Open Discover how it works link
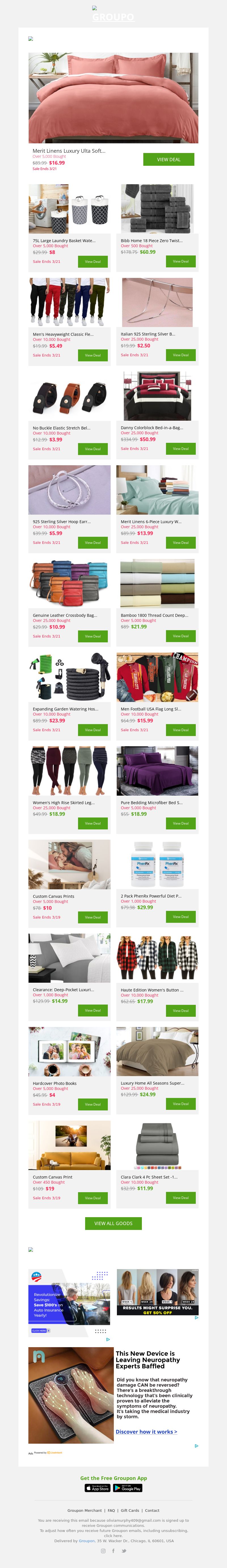 [x=146, y=1432]
